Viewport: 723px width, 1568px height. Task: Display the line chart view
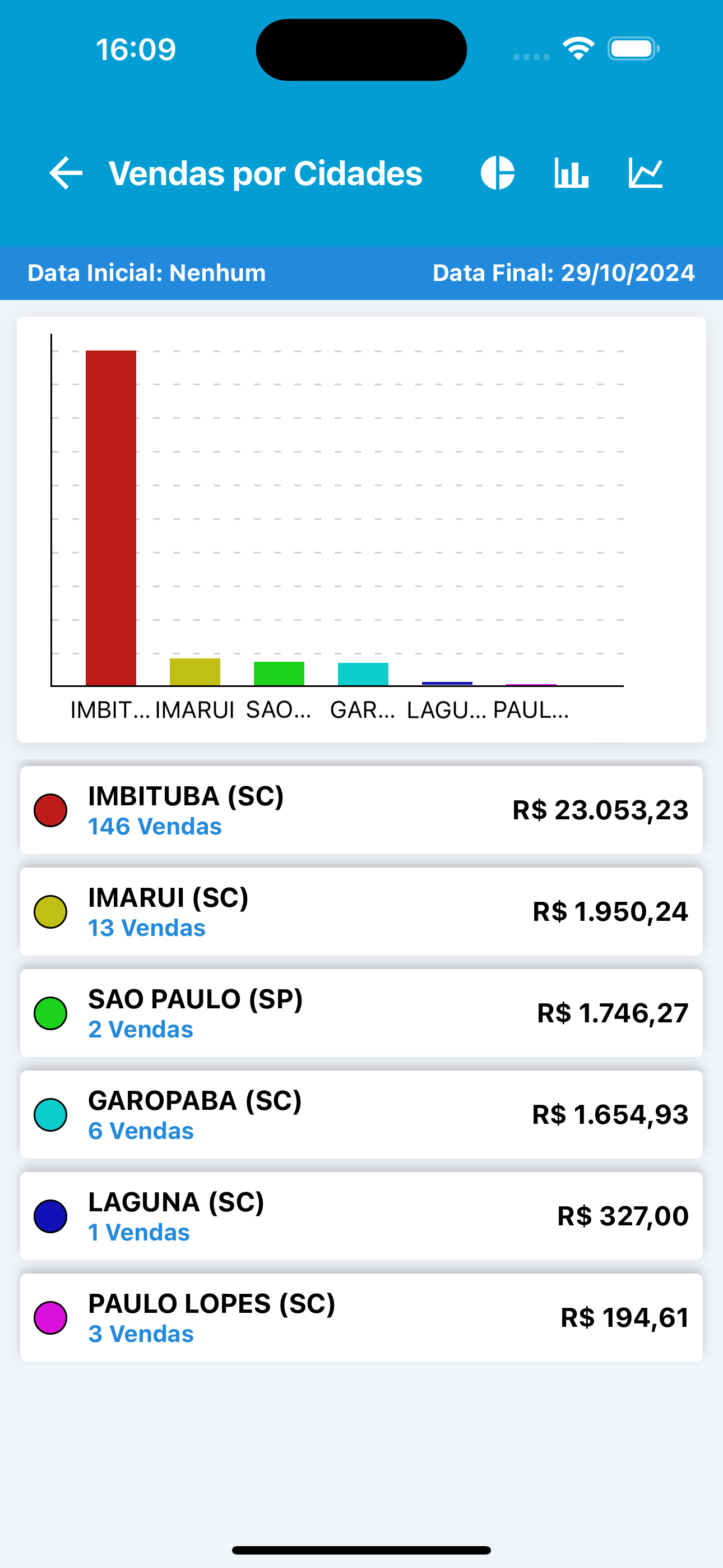645,173
